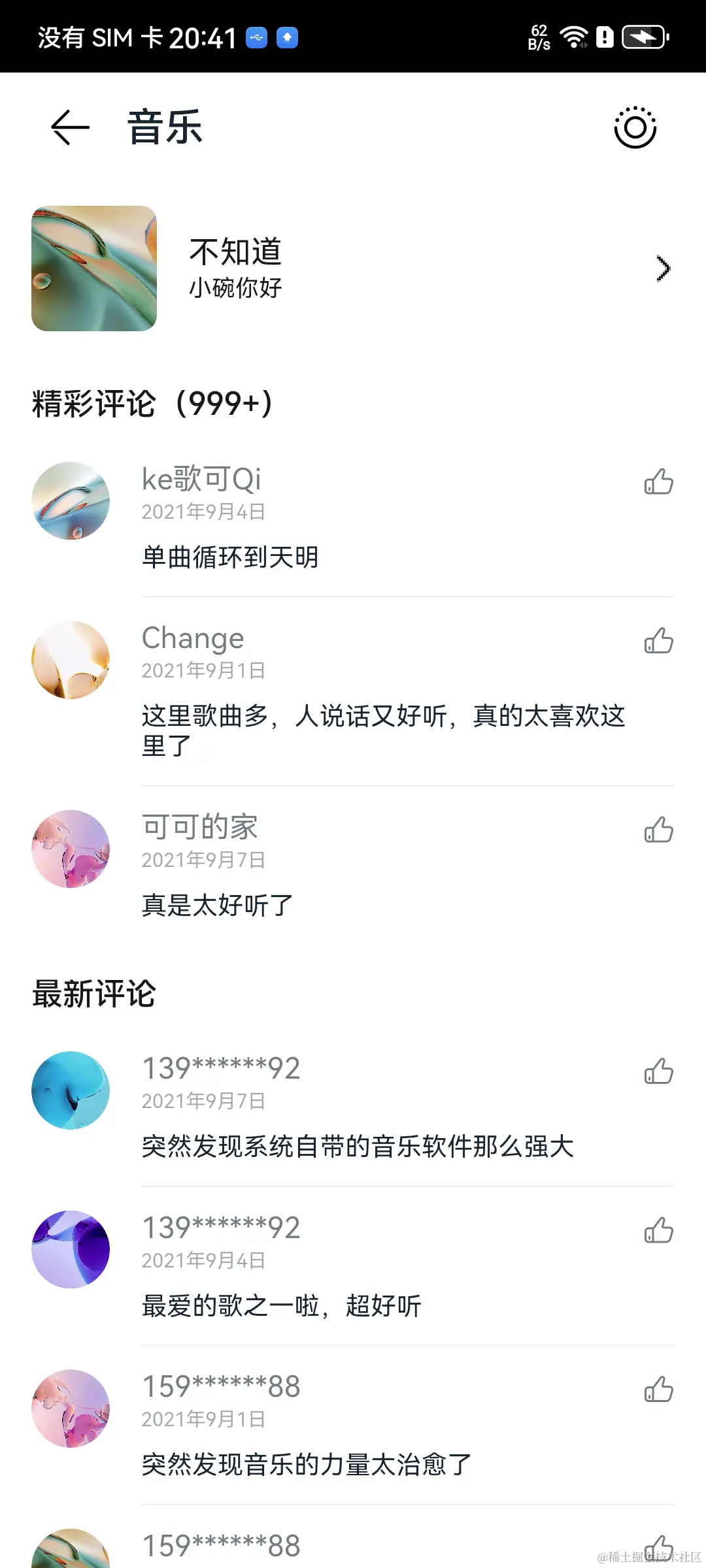Toggle like on Change's comment
The image size is (706, 1568).
pyautogui.click(x=658, y=641)
